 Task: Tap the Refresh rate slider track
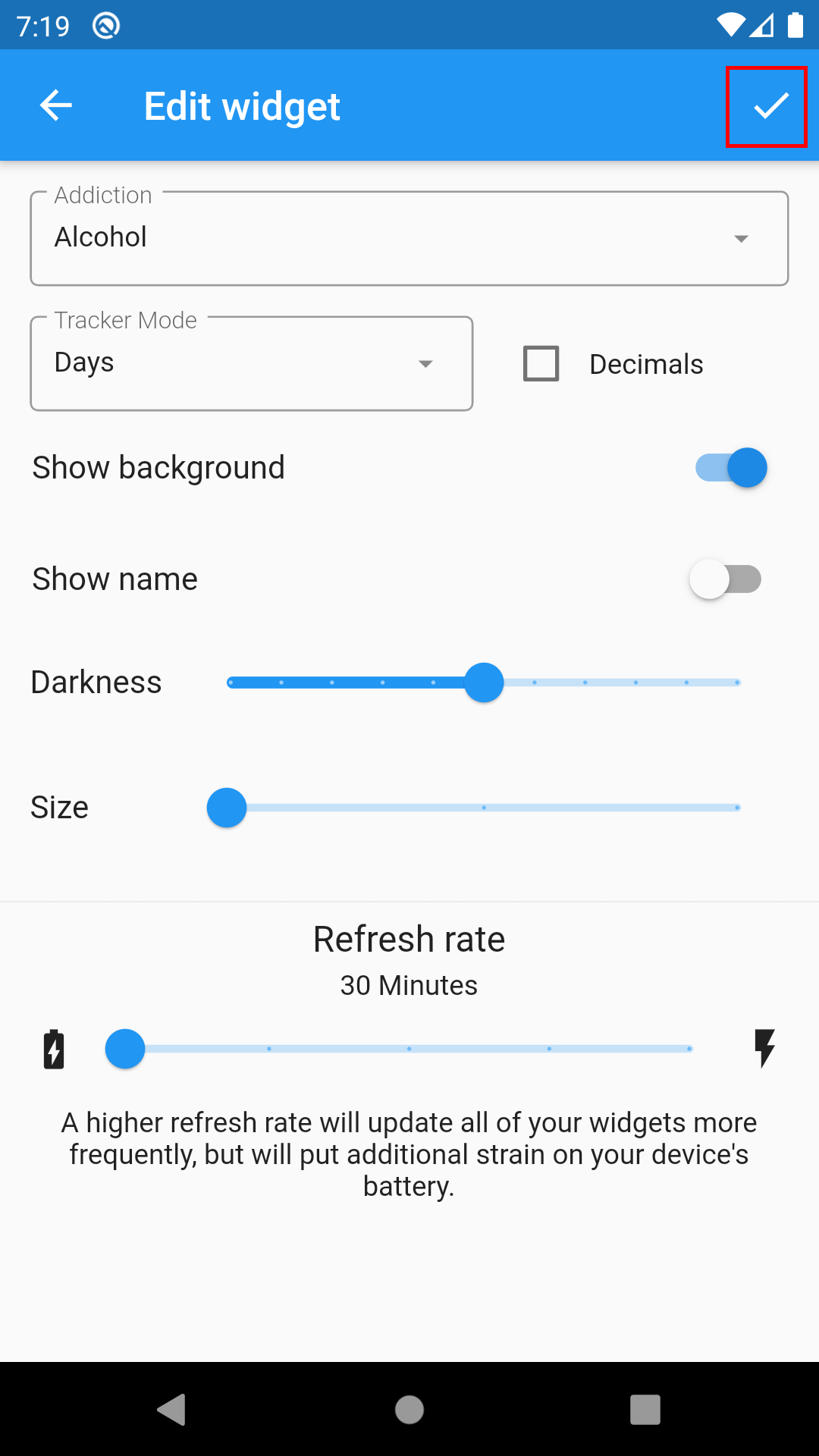click(409, 1049)
